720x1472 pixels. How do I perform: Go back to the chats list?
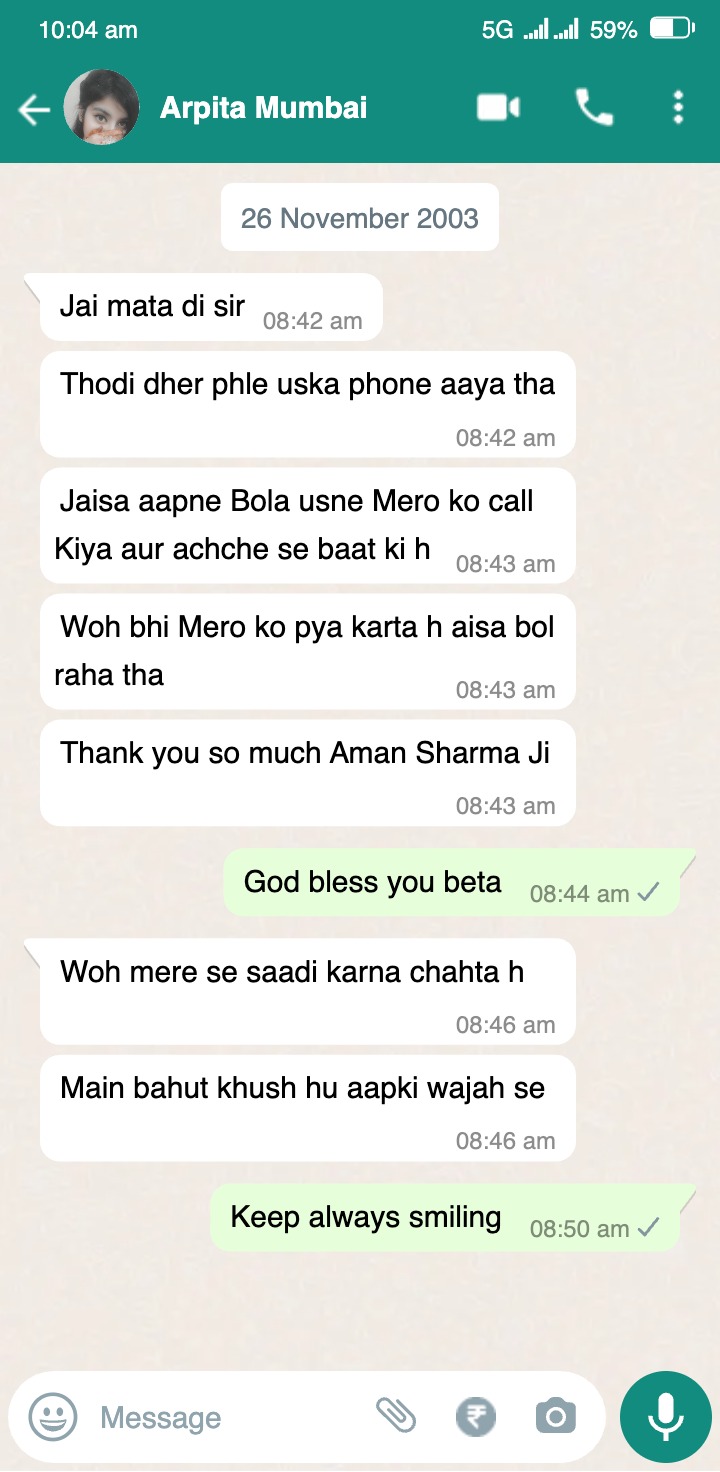[34, 109]
